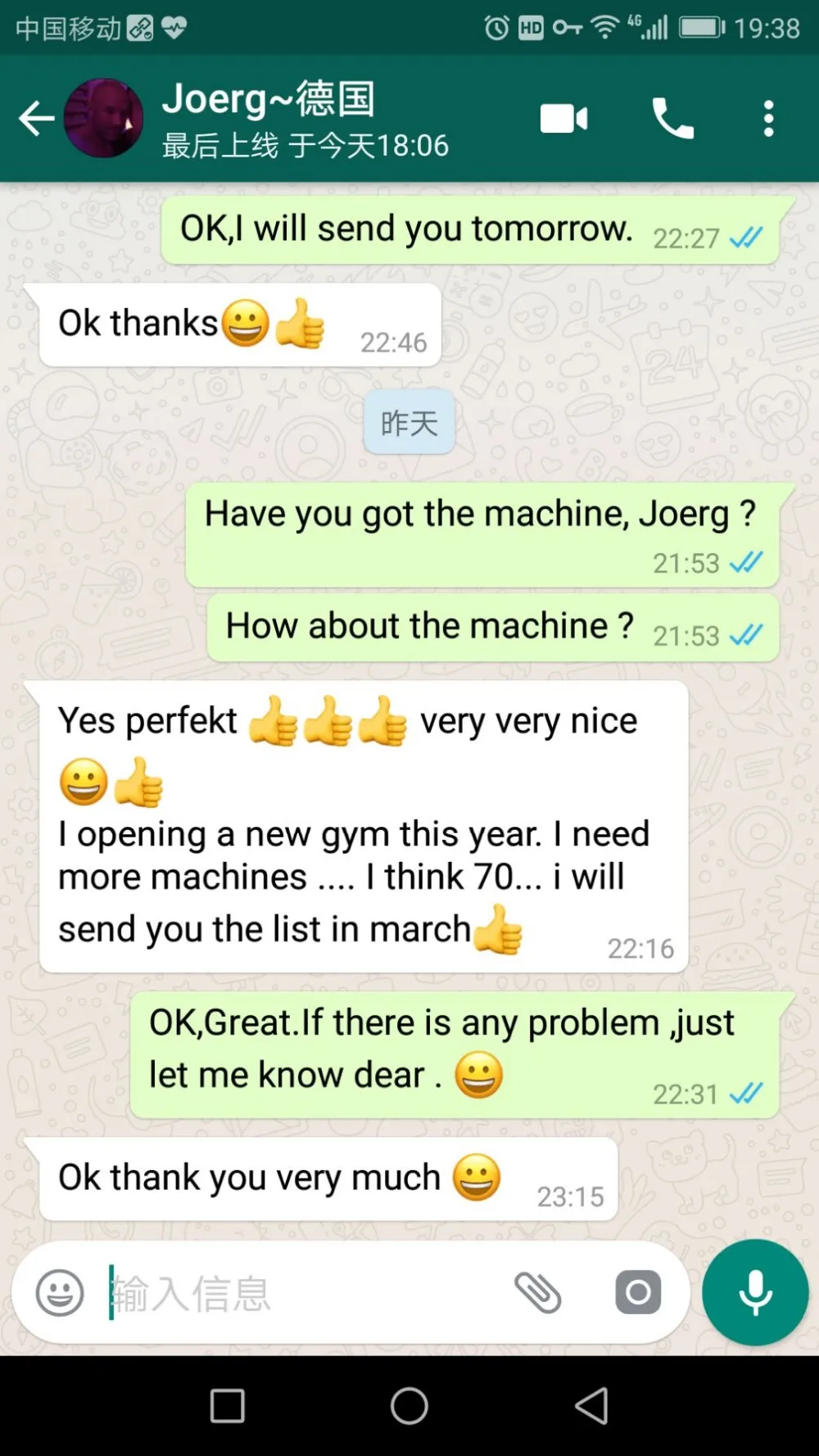This screenshot has width=819, height=1456.
Task: Open the camera to send a photo
Action: [638, 1293]
